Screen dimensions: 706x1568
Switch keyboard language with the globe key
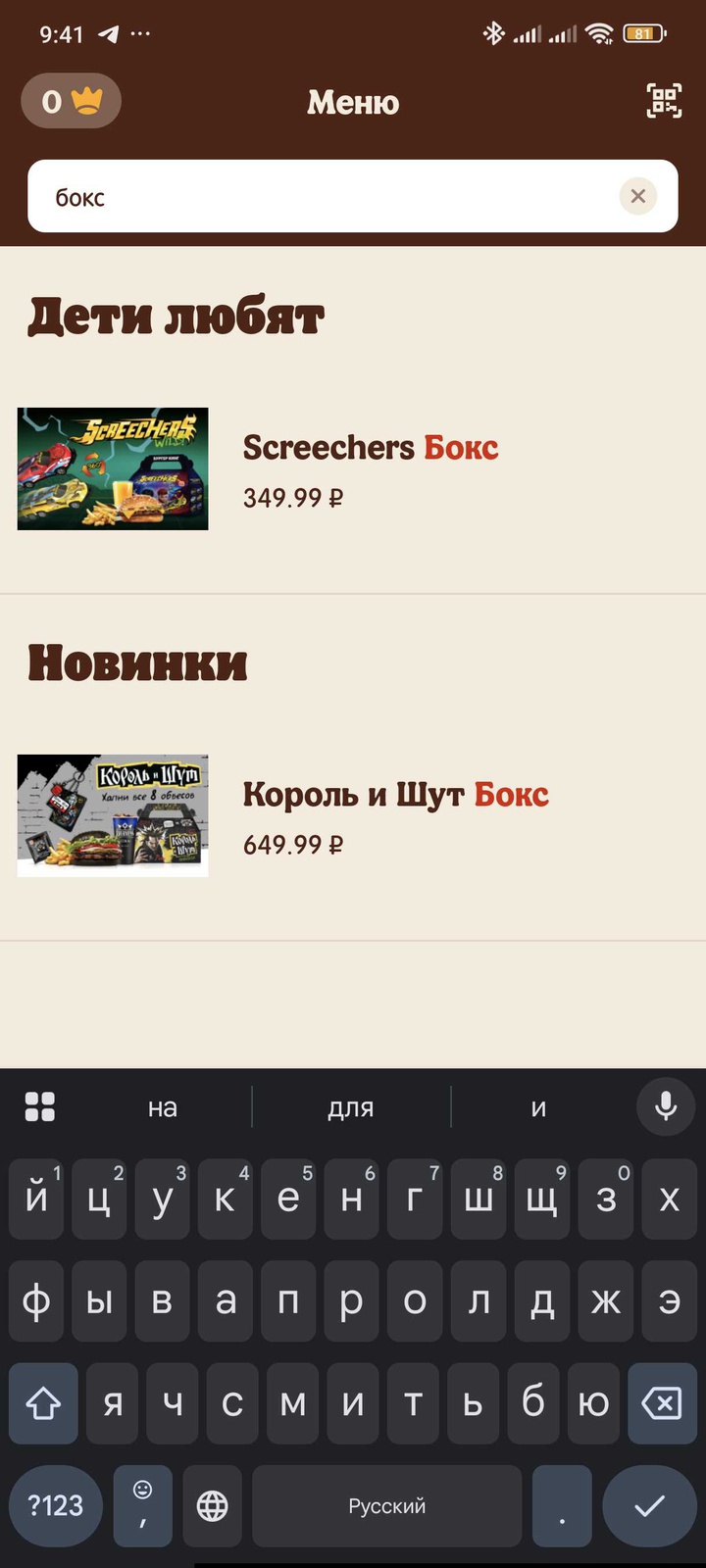[x=213, y=1506]
